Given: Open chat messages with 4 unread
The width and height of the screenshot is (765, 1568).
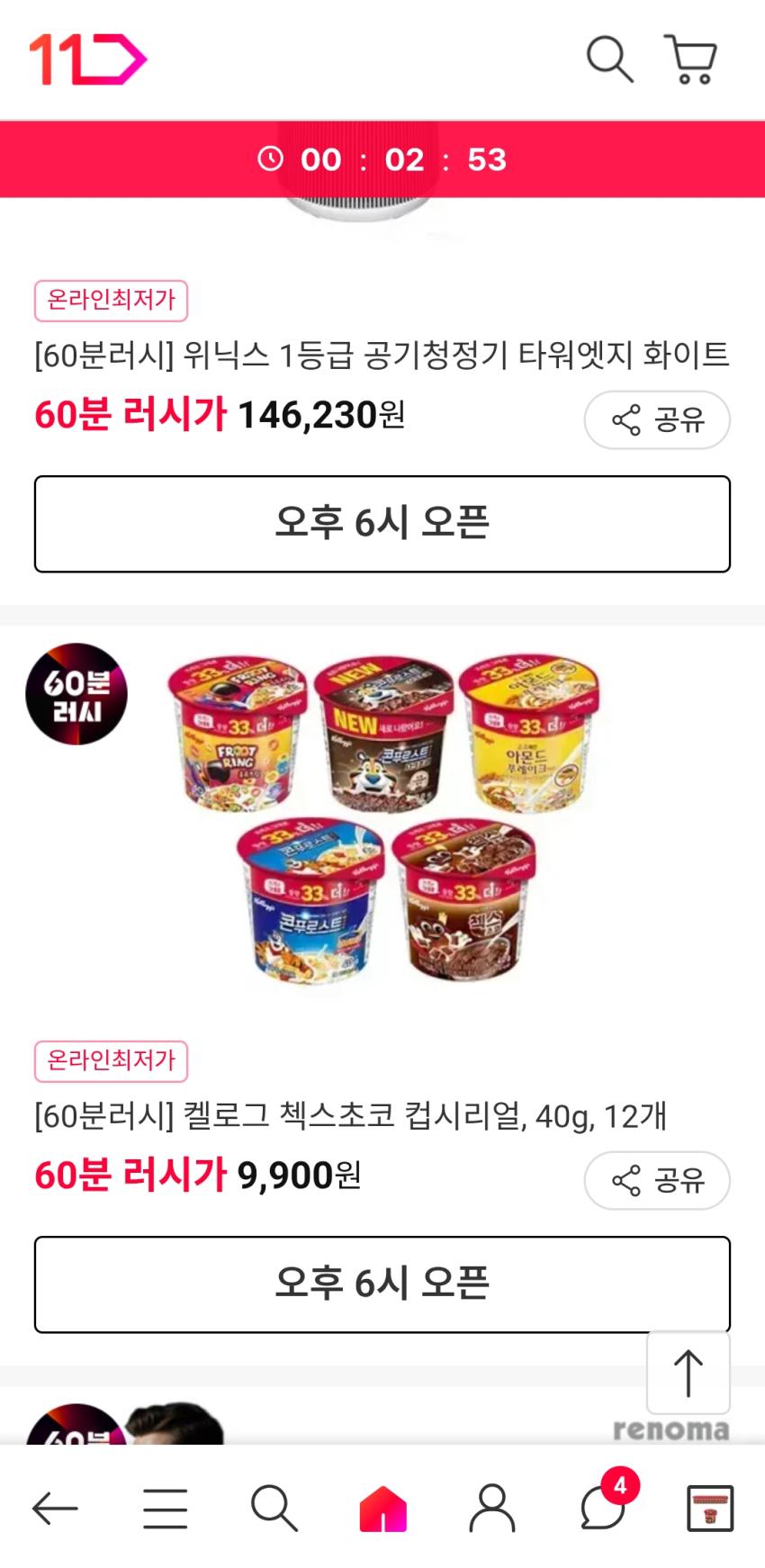Looking at the screenshot, I should (603, 1508).
